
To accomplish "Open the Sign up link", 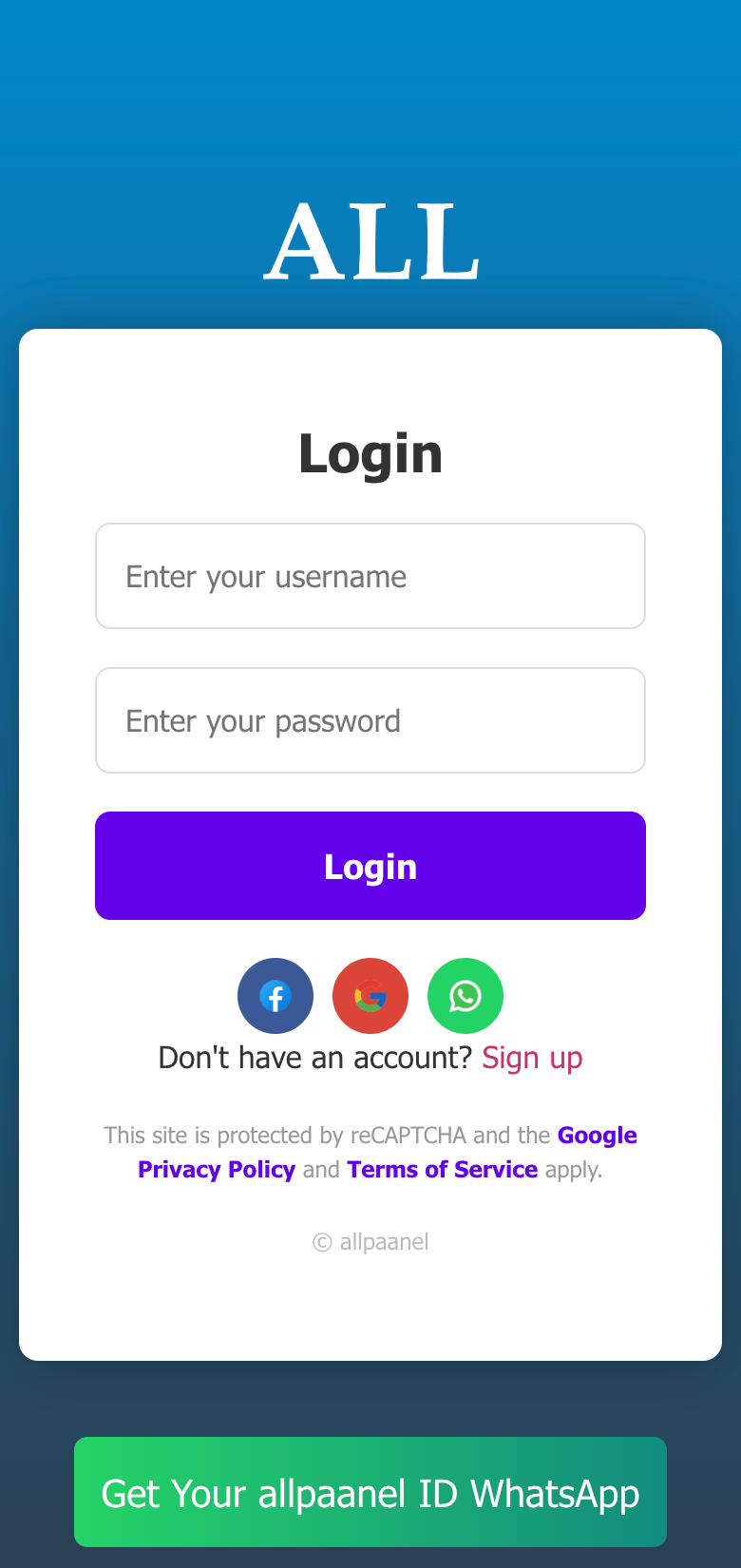I will coord(532,1058).
